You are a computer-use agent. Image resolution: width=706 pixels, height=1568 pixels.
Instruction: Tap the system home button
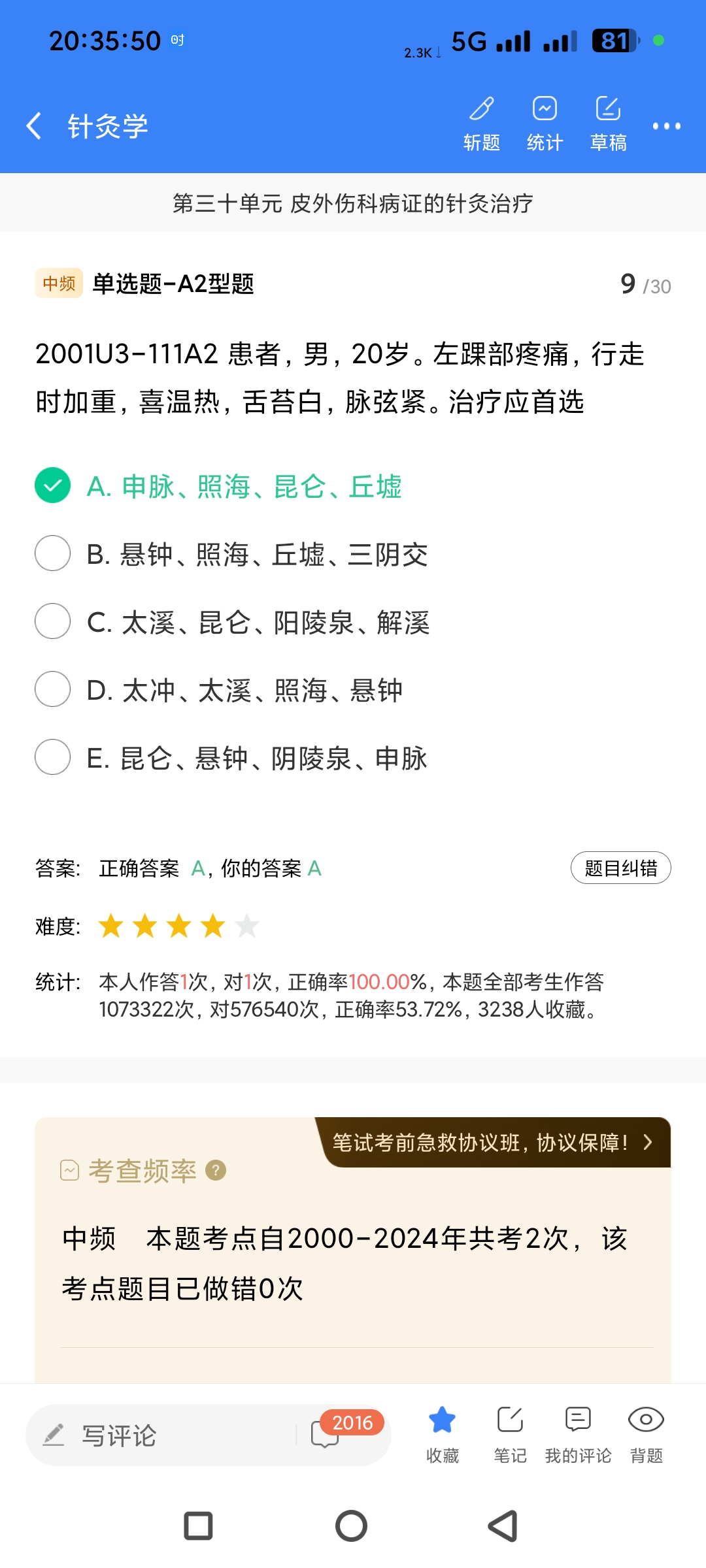point(352,1526)
